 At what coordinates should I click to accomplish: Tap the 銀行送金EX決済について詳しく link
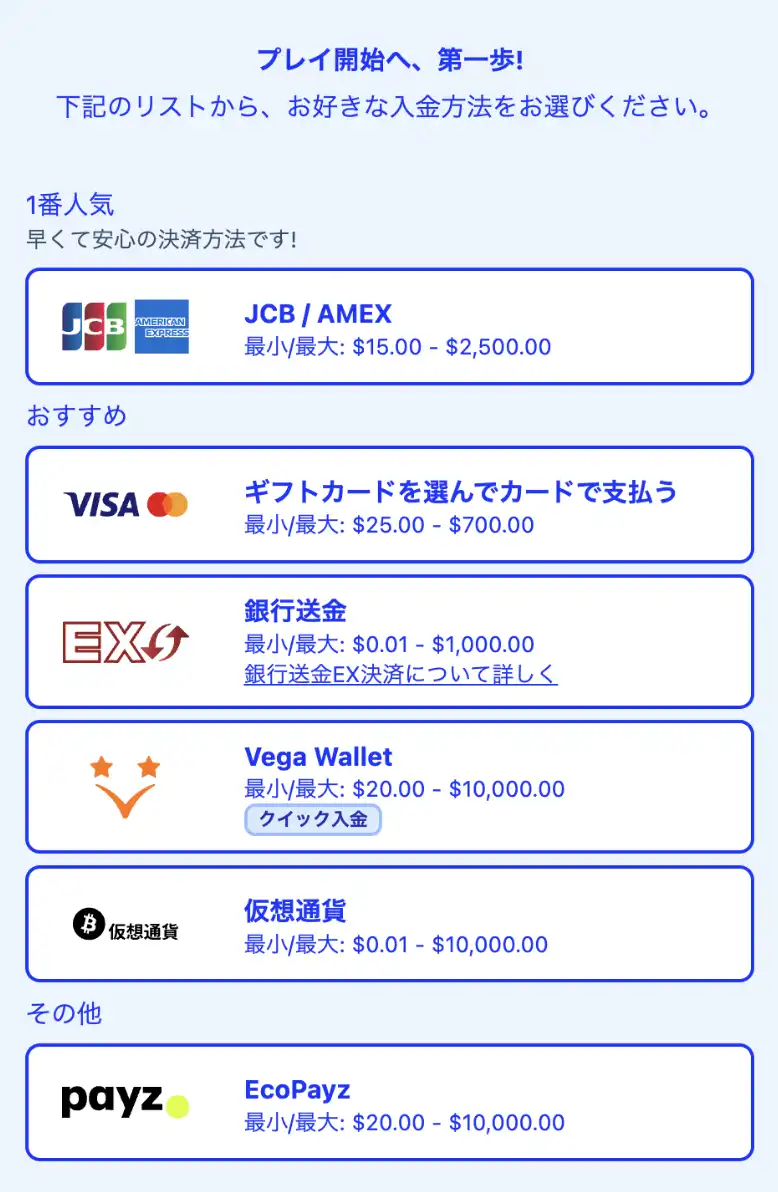point(400,674)
